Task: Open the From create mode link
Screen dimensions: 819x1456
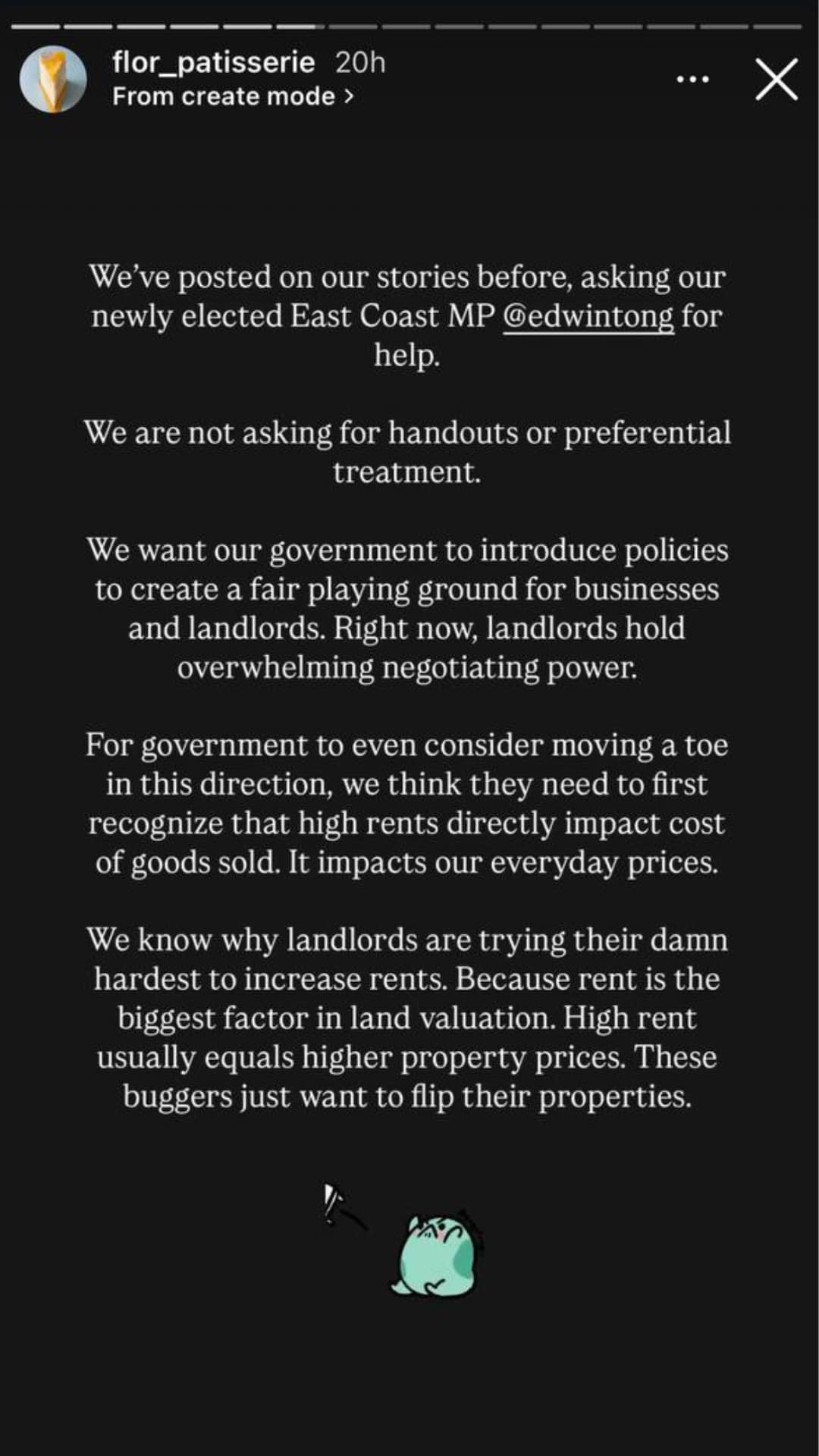Action: click(x=232, y=96)
